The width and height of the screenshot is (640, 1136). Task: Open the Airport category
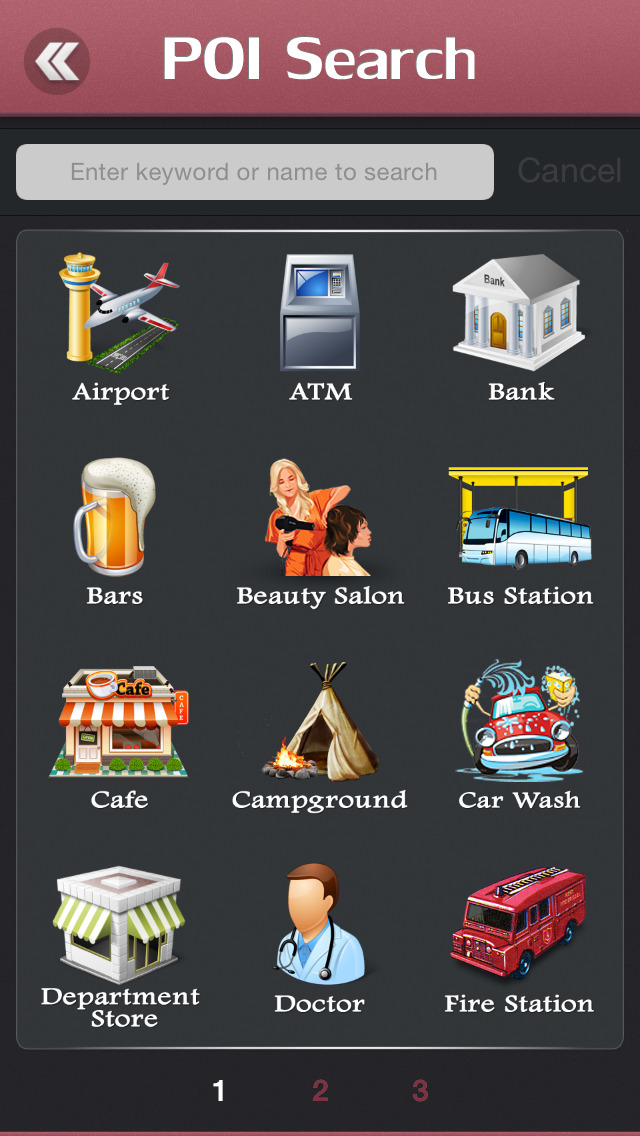pos(120,327)
